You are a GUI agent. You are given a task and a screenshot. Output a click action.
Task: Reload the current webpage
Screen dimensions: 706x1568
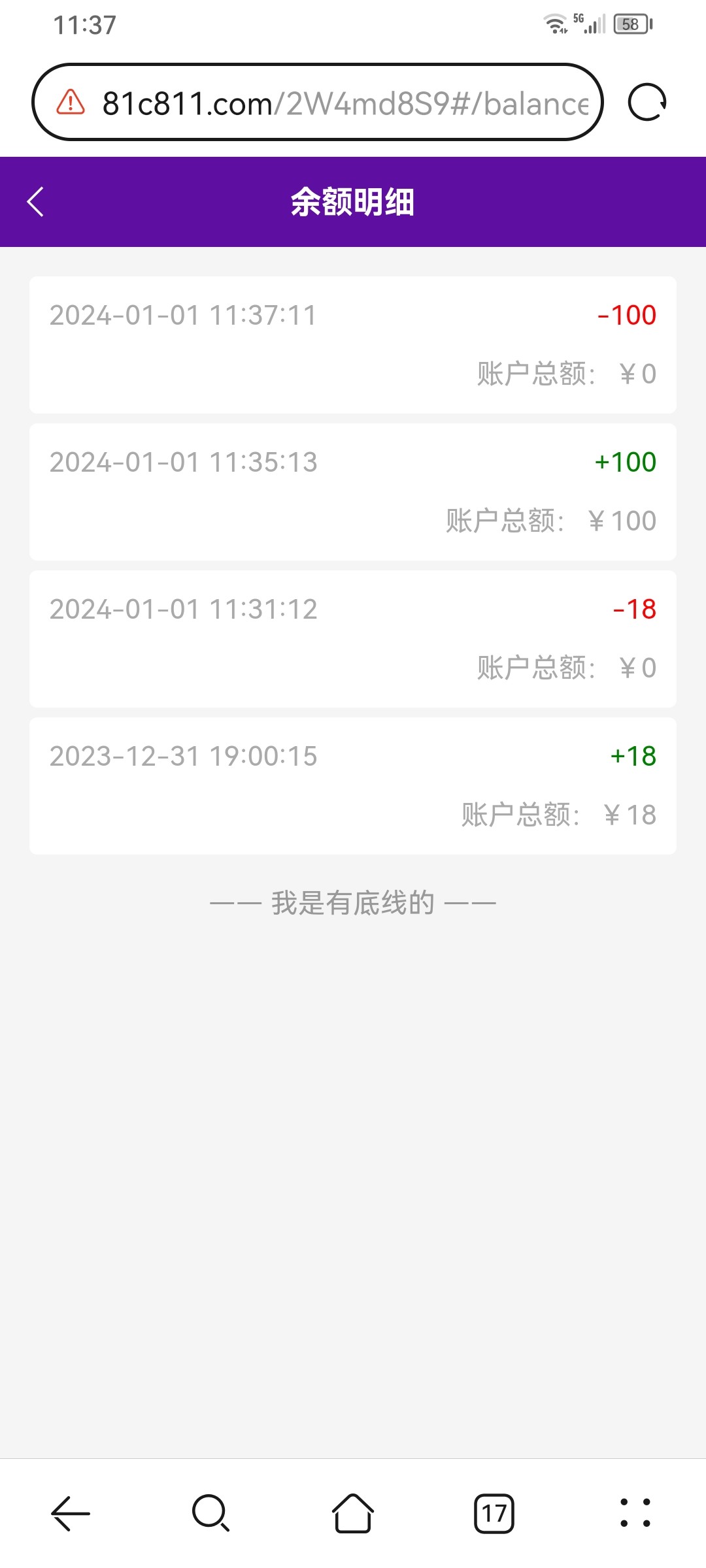coord(647,102)
